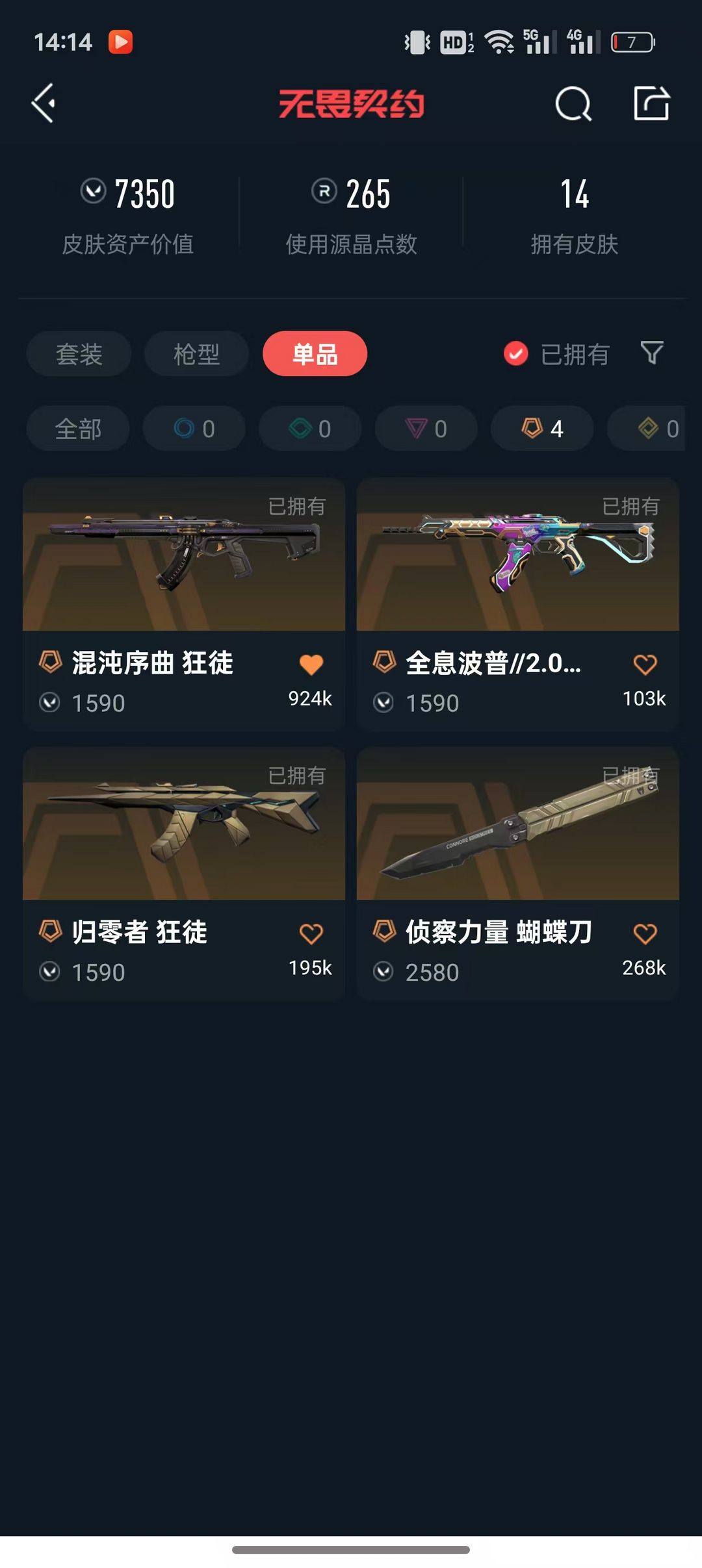Select the 单品 tab
Image resolution: width=702 pixels, height=1568 pixels.
tap(315, 354)
